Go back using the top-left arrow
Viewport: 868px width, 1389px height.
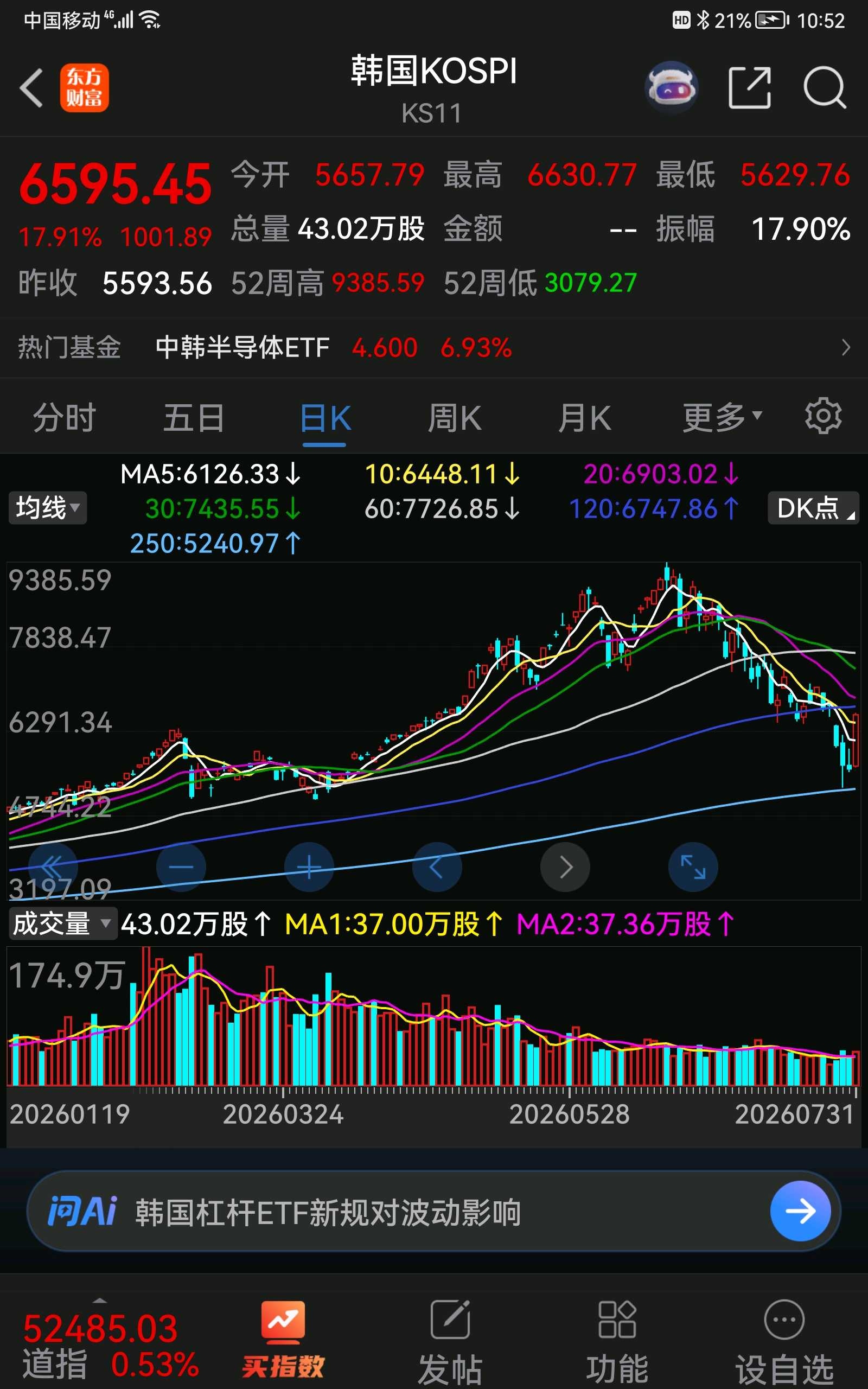click(x=31, y=88)
